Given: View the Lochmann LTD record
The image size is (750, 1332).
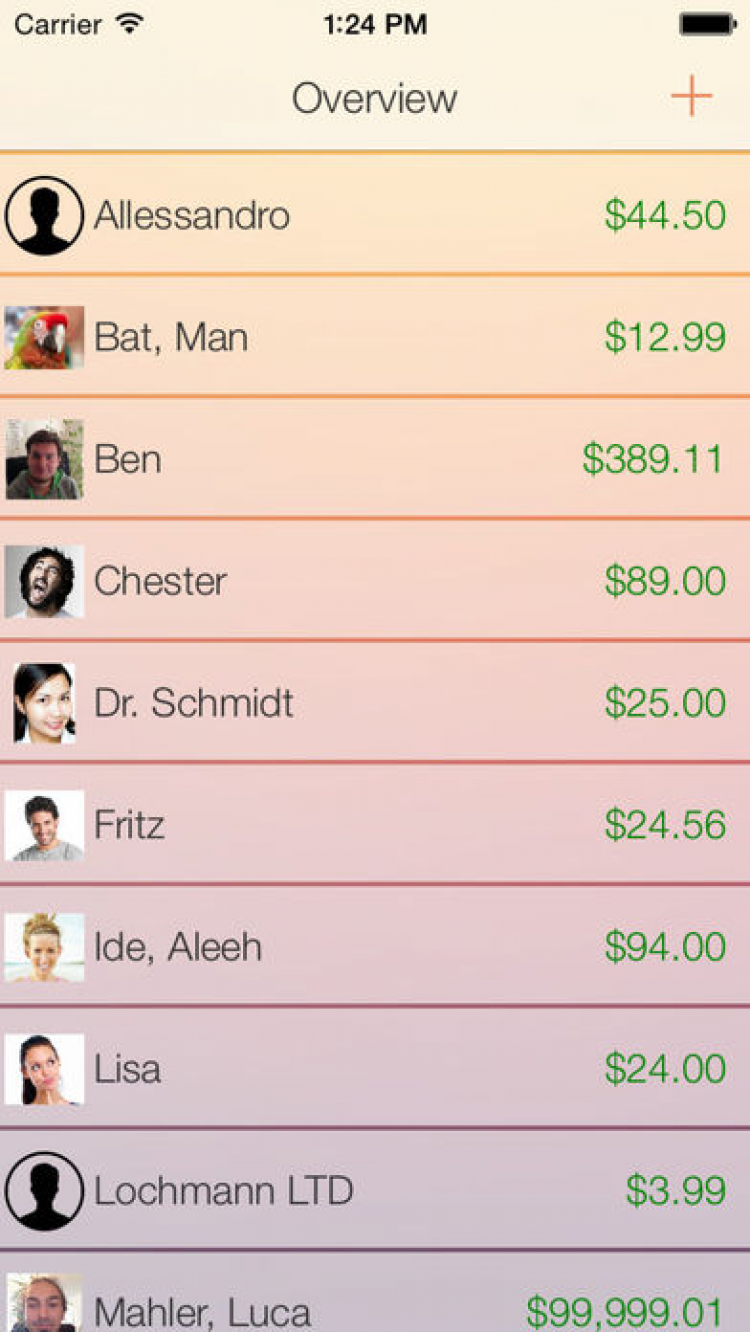Looking at the screenshot, I should [375, 1191].
